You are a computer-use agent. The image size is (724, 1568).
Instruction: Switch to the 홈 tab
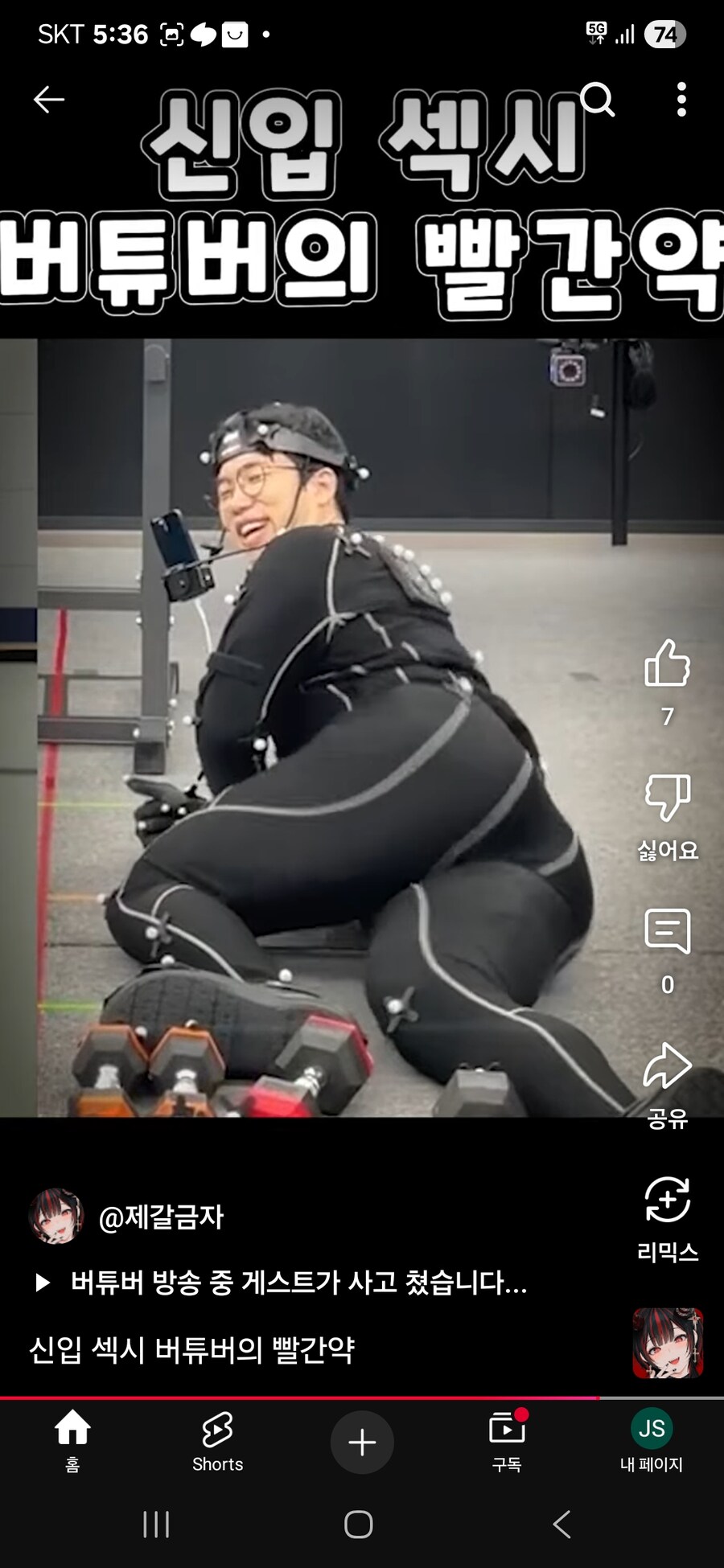pos(72,1441)
